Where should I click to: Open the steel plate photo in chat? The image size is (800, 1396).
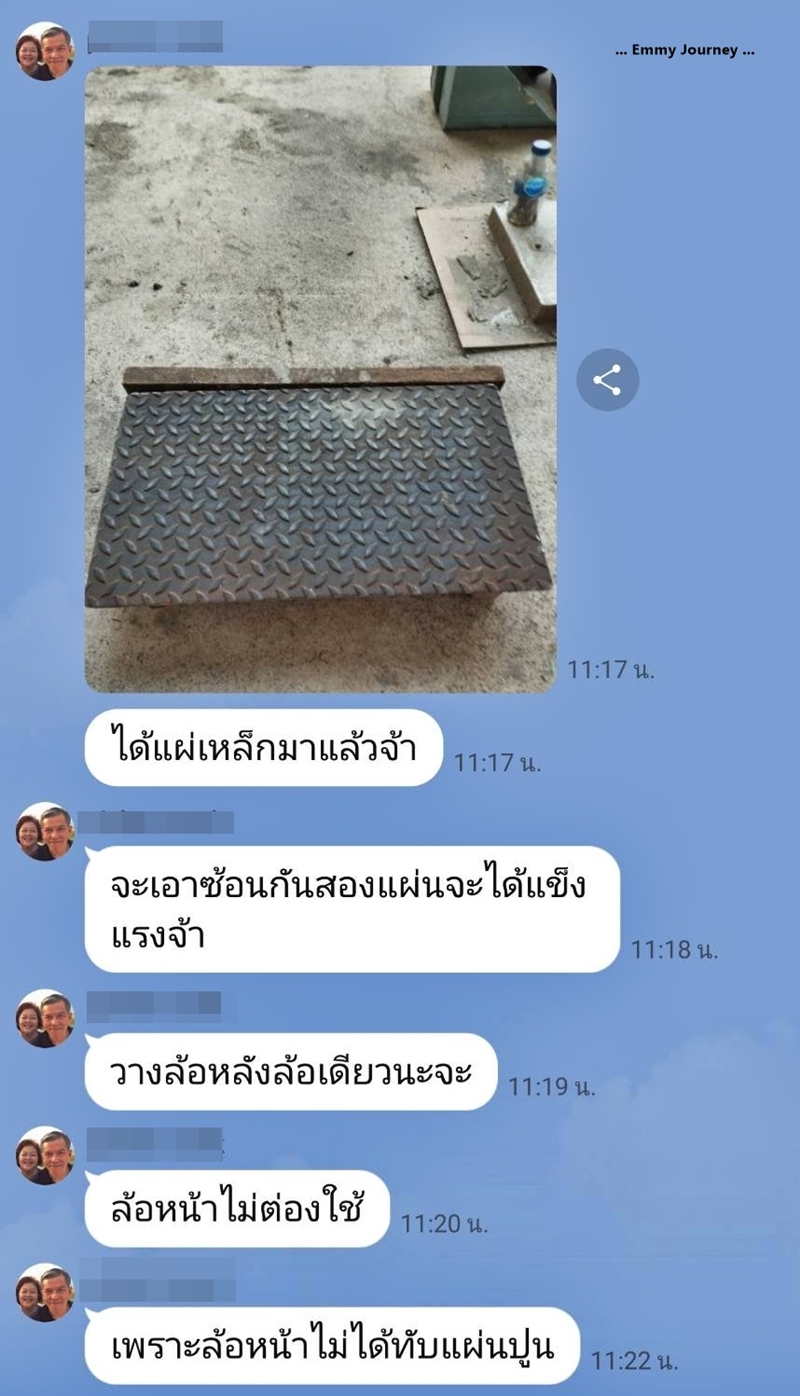coord(320,380)
